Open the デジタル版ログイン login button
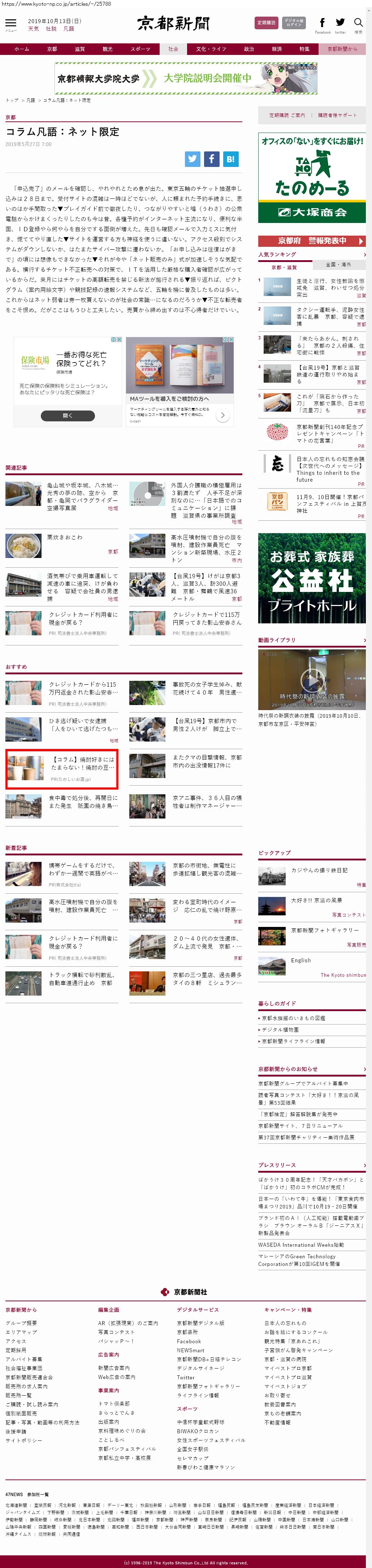The image size is (372, 1568). pyautogui.click(x=294, y=23)
